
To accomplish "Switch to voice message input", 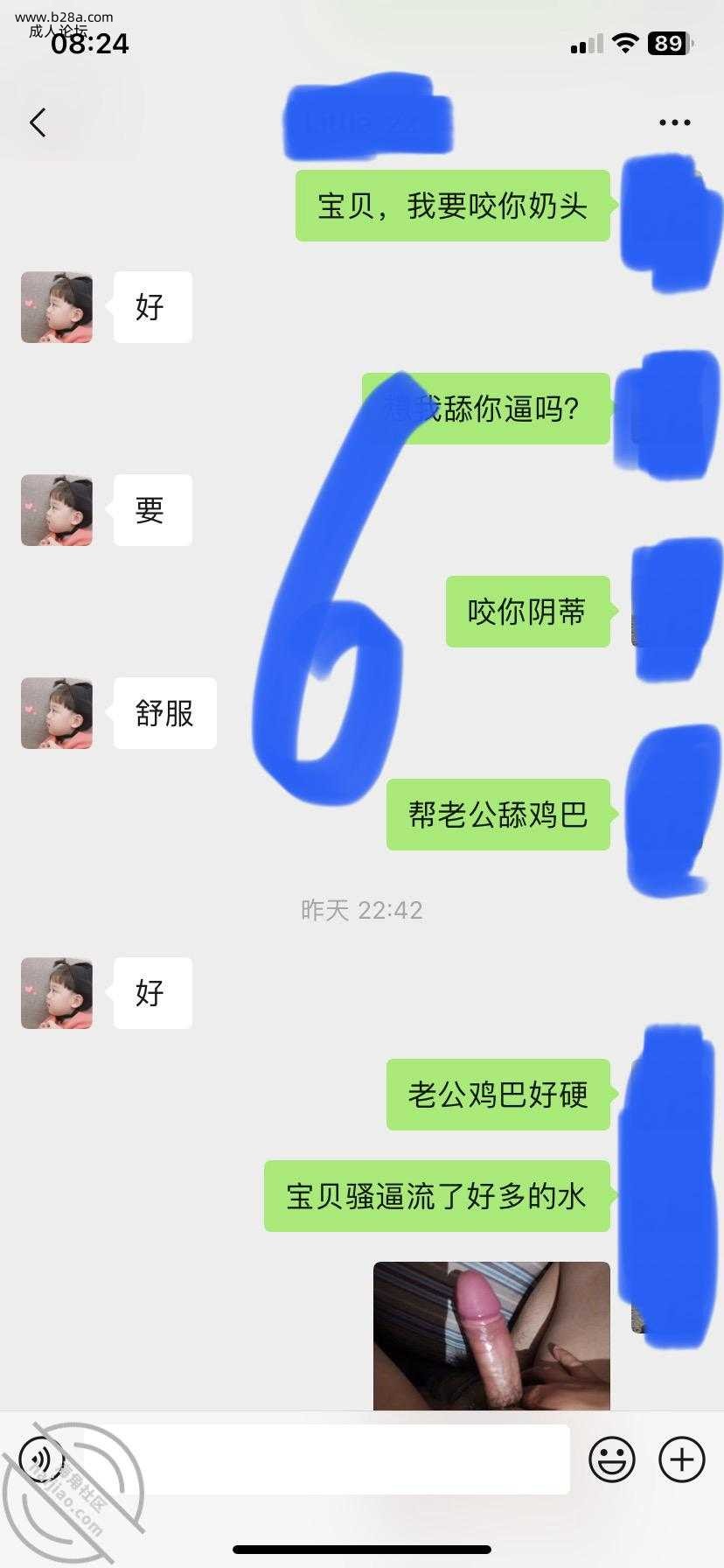I will (41, 1459).
